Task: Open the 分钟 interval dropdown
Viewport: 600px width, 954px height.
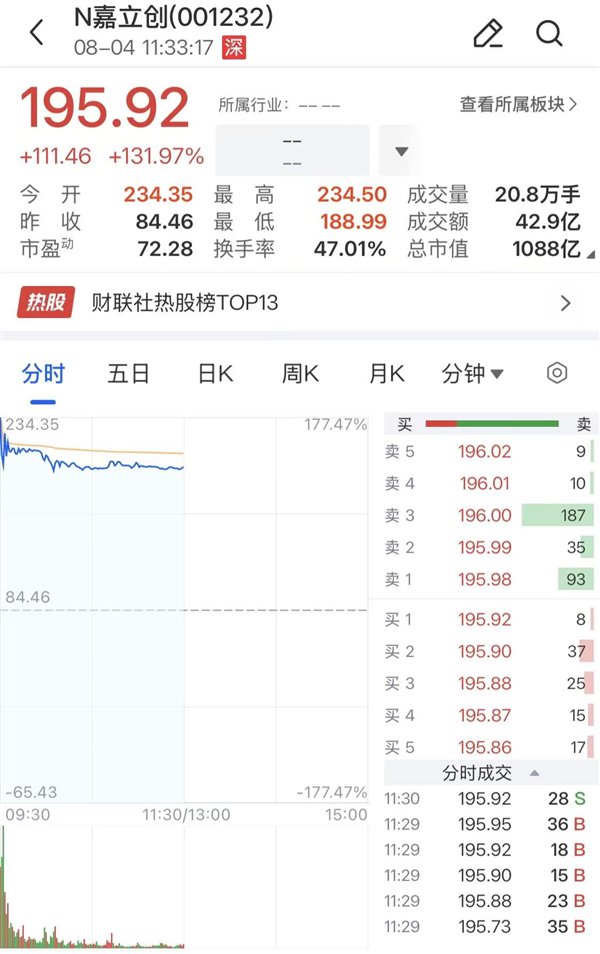Action: (x=473, y=373)
